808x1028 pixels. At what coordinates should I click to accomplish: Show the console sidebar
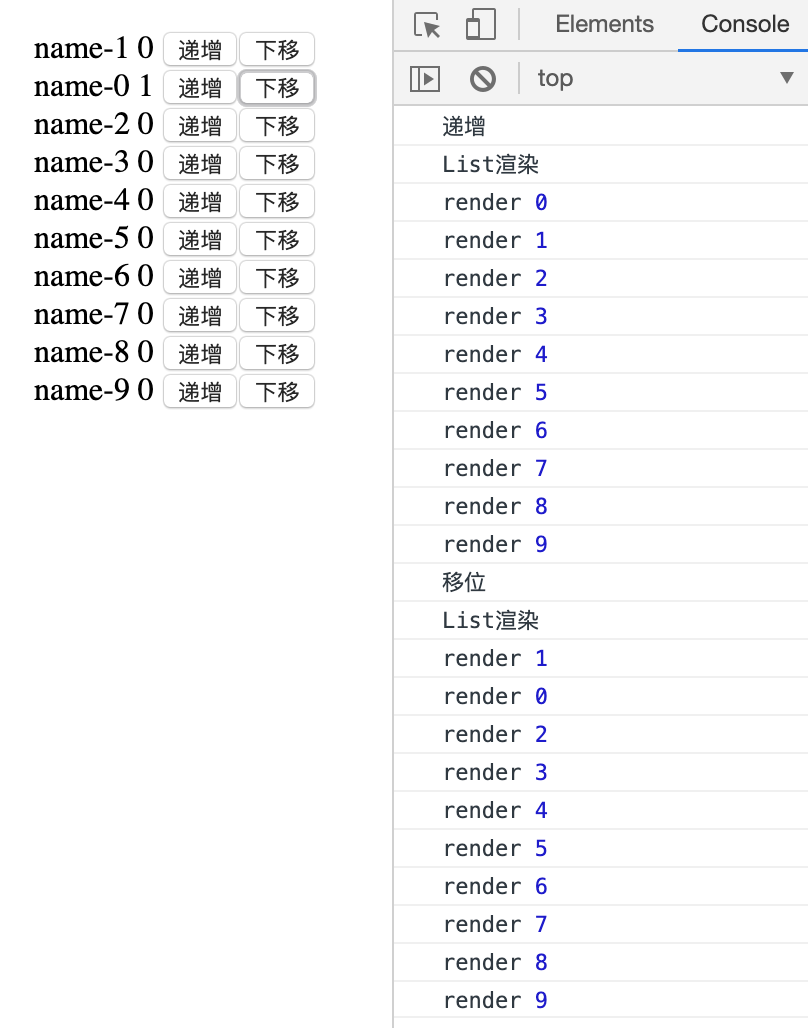point(425,78)
